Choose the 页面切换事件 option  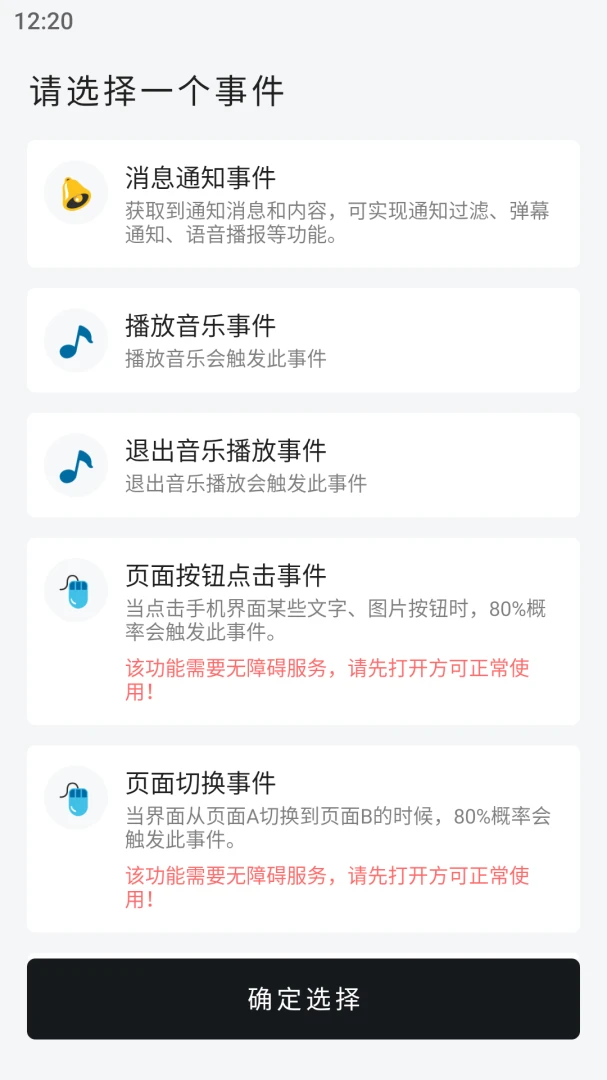[x=303, y=838]
